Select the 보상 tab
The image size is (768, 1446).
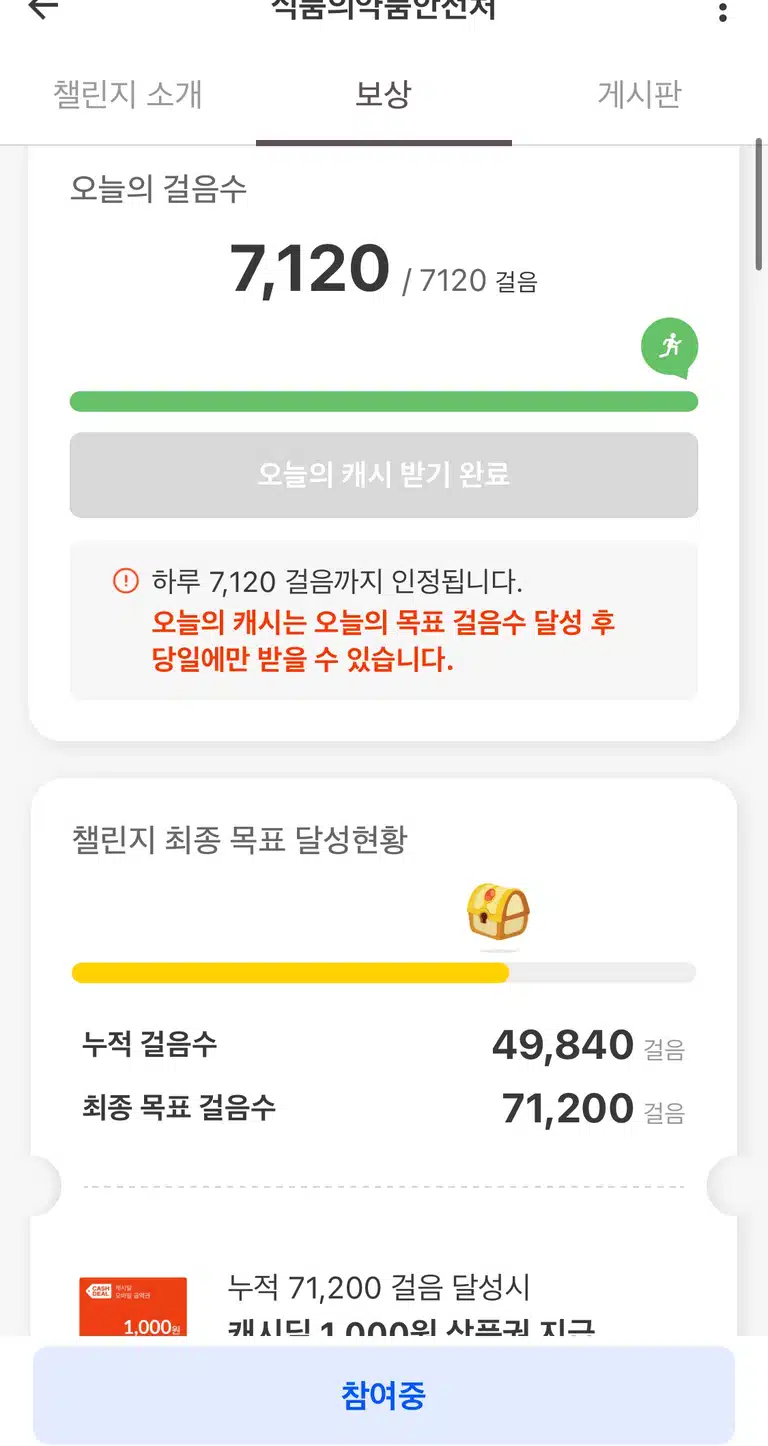[x=383, y=95]
